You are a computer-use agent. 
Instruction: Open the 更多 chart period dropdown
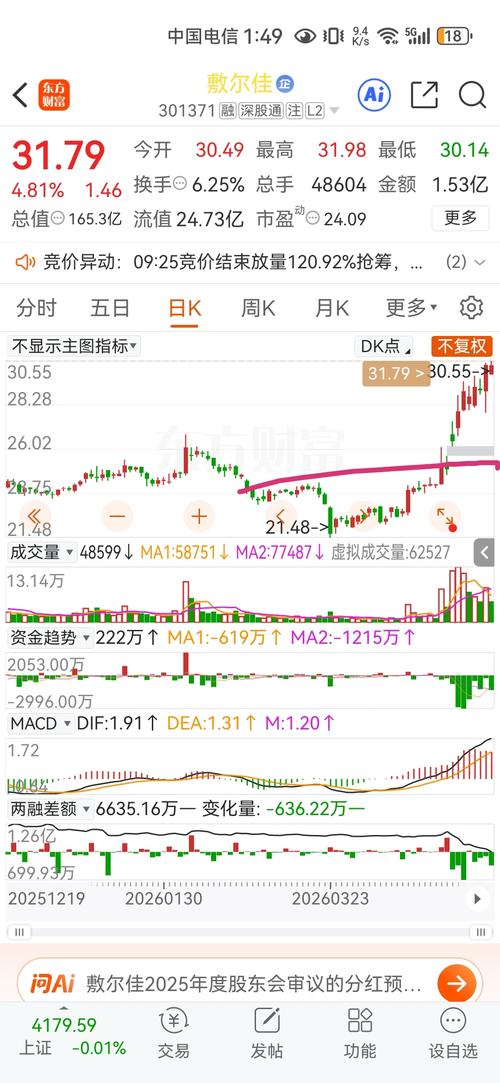[411, 308]
